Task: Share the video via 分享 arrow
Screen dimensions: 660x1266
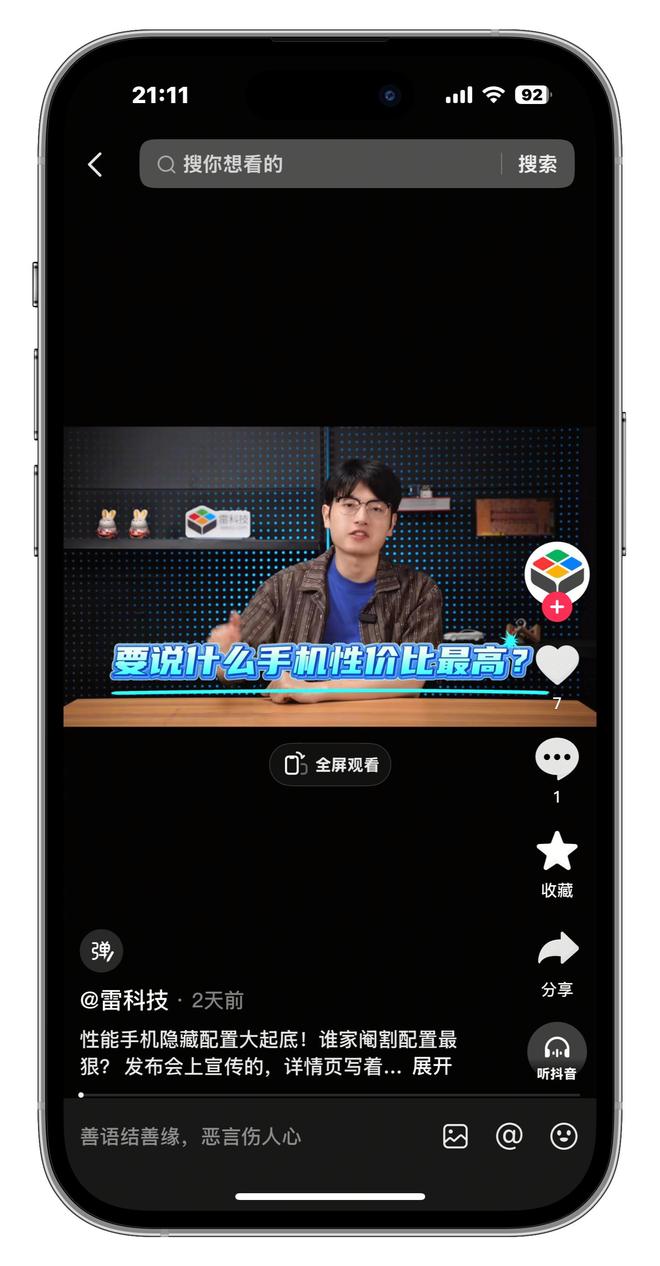Action: [x=557, y=950]
